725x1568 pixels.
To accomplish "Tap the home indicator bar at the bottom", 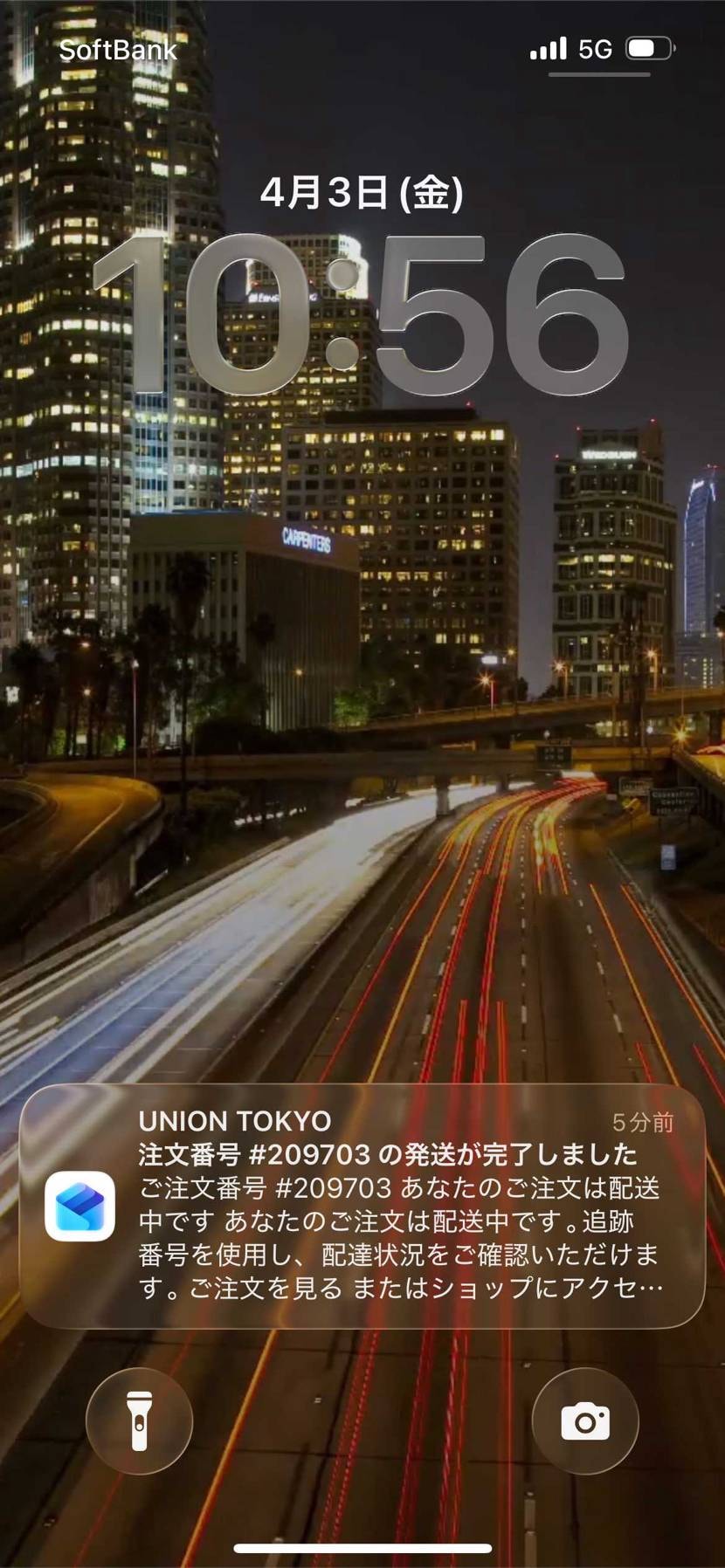I will pos(362,1545).
